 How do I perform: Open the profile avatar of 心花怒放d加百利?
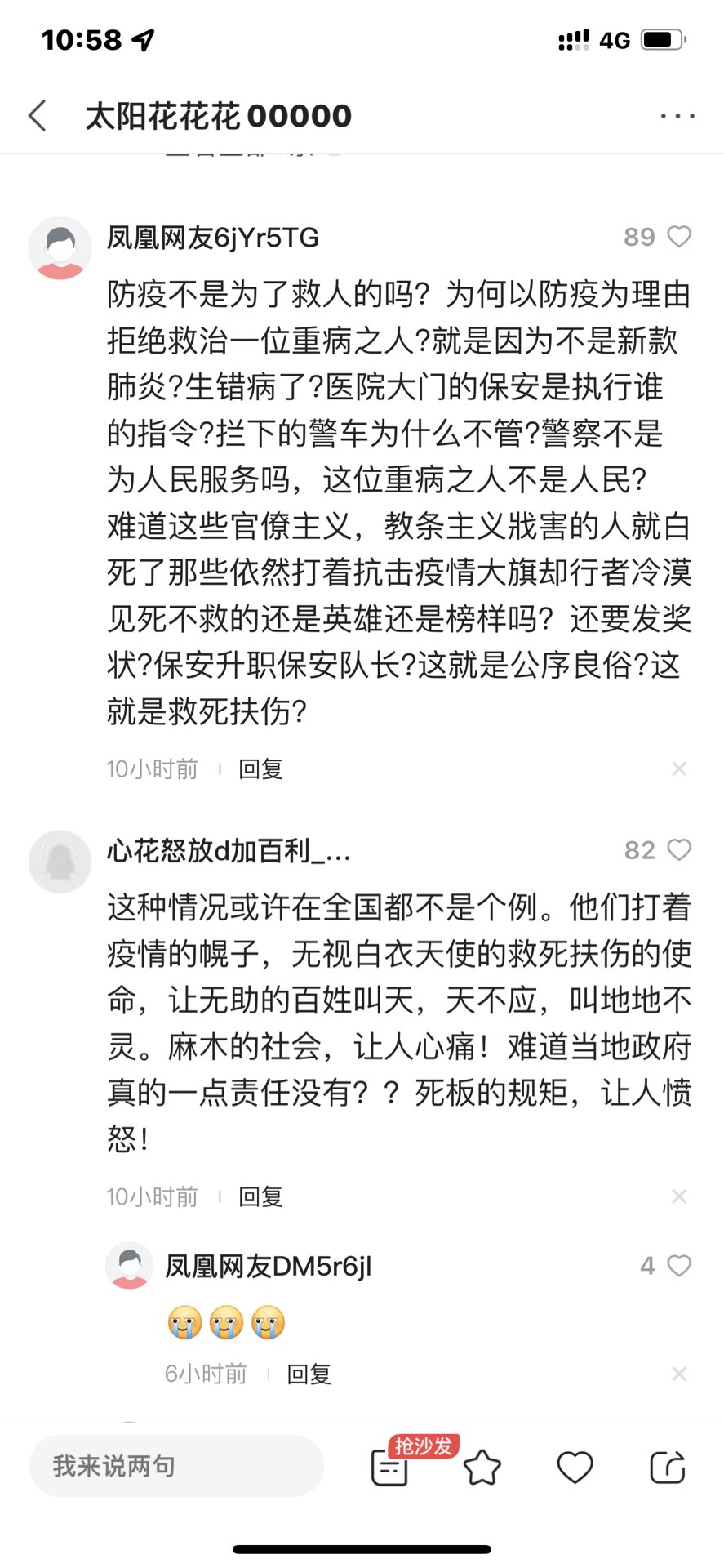tap(60, 862)
